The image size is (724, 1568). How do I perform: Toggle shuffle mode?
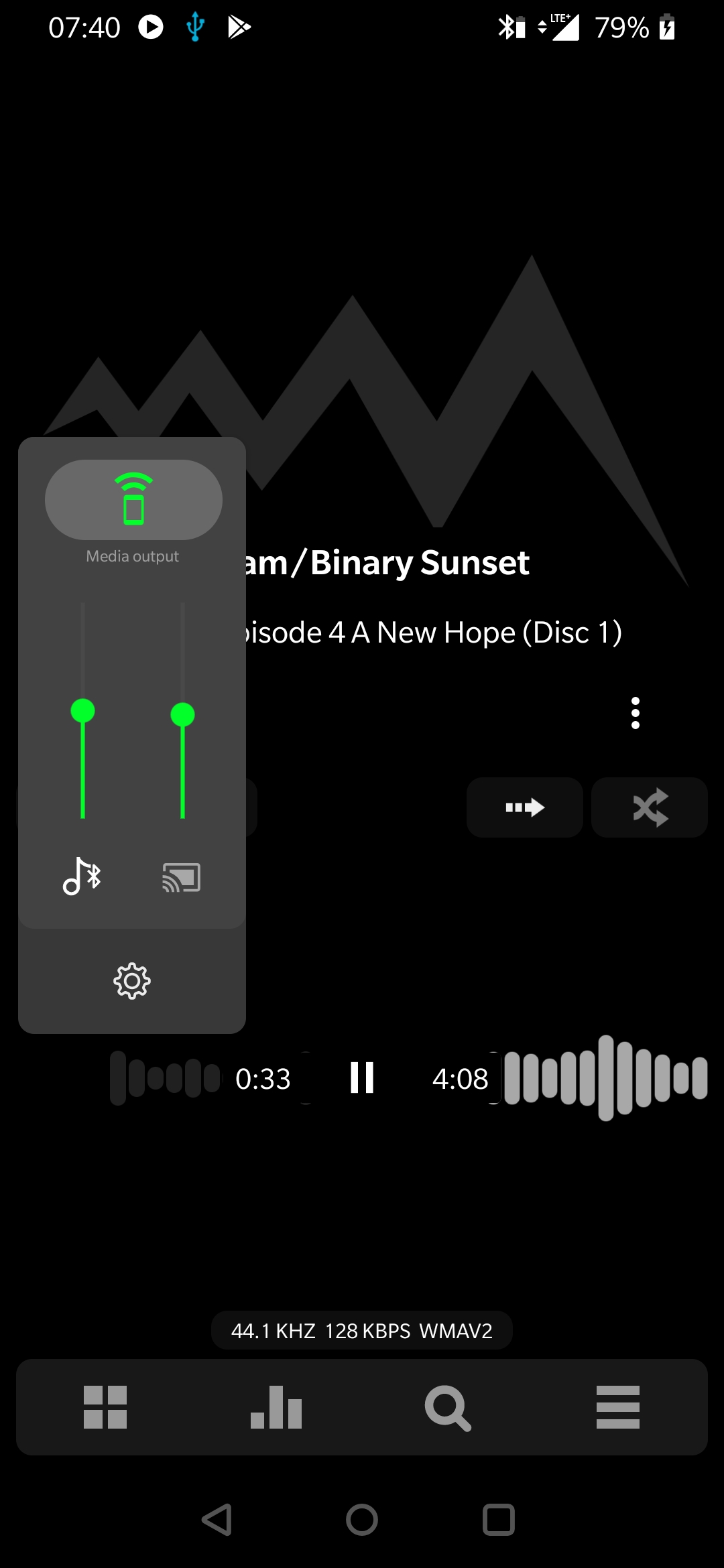(649, 807)
